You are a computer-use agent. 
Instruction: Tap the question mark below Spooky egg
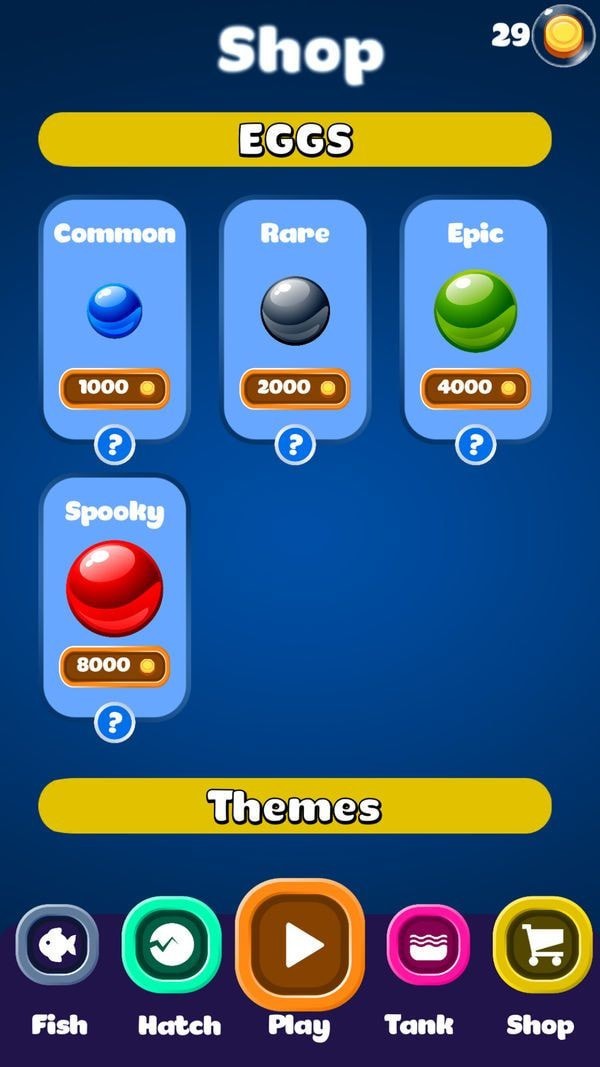click(114, 722)
